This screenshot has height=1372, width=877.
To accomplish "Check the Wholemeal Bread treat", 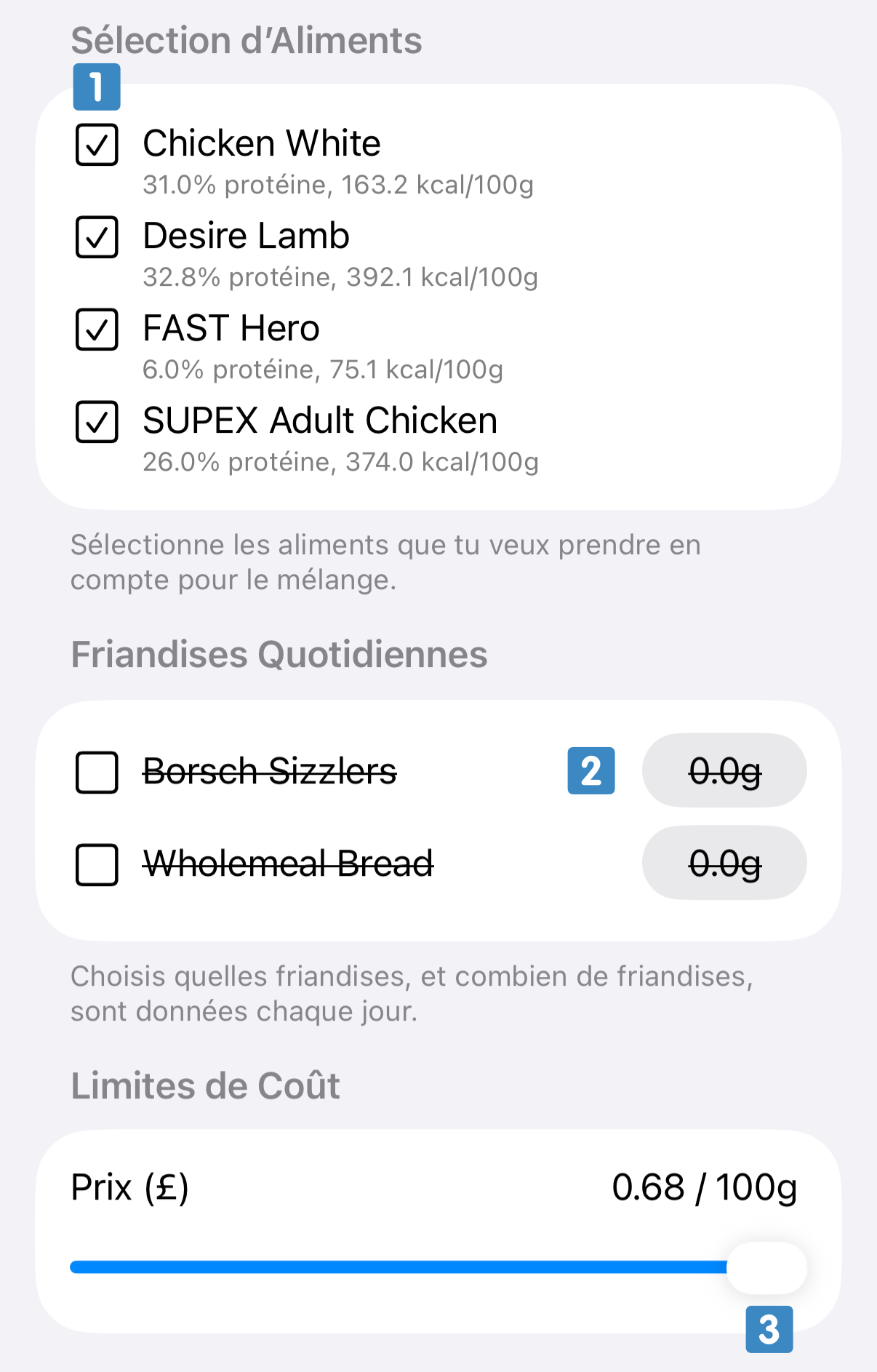I will (x=97, y=865).
